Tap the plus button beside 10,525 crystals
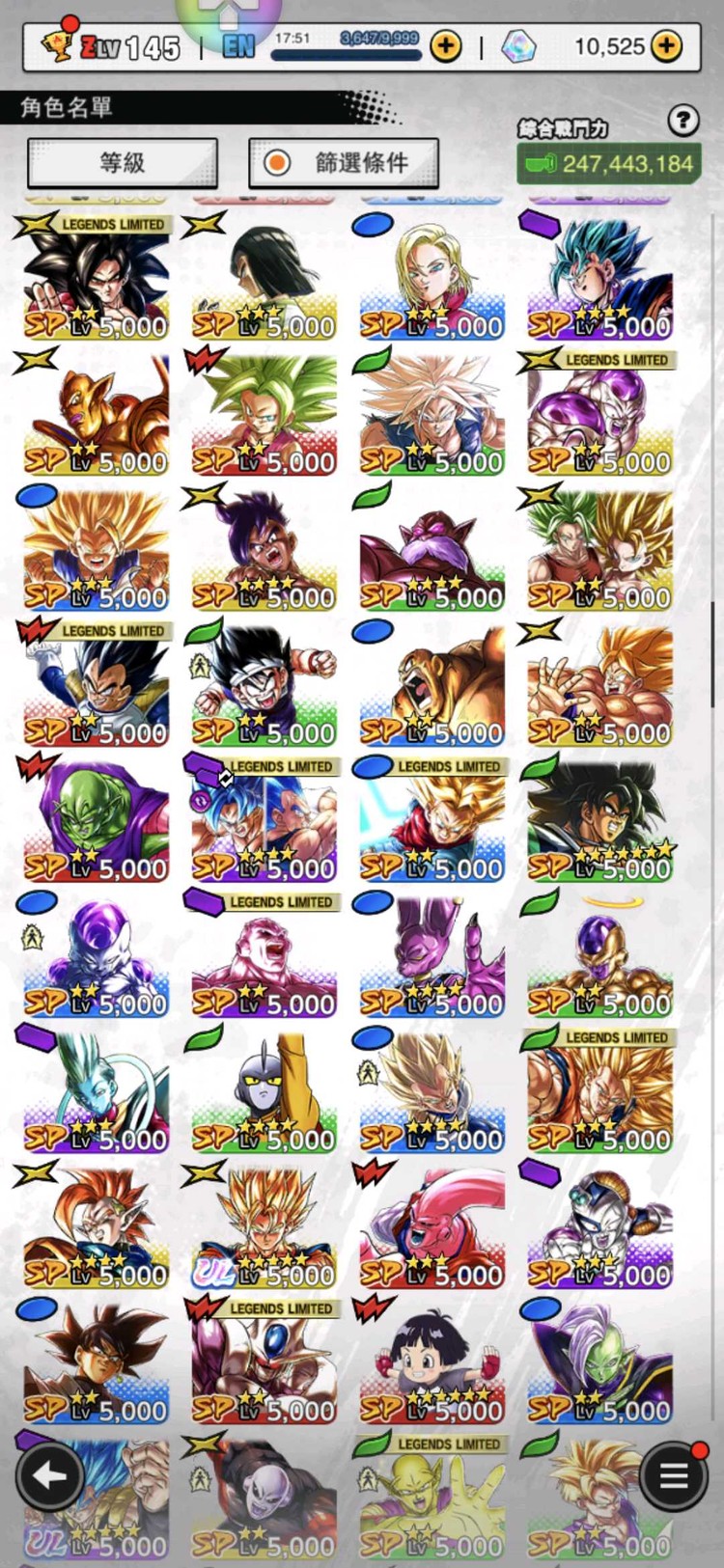The height and width of the screenshot is (1568, 724). coord(666,45)
